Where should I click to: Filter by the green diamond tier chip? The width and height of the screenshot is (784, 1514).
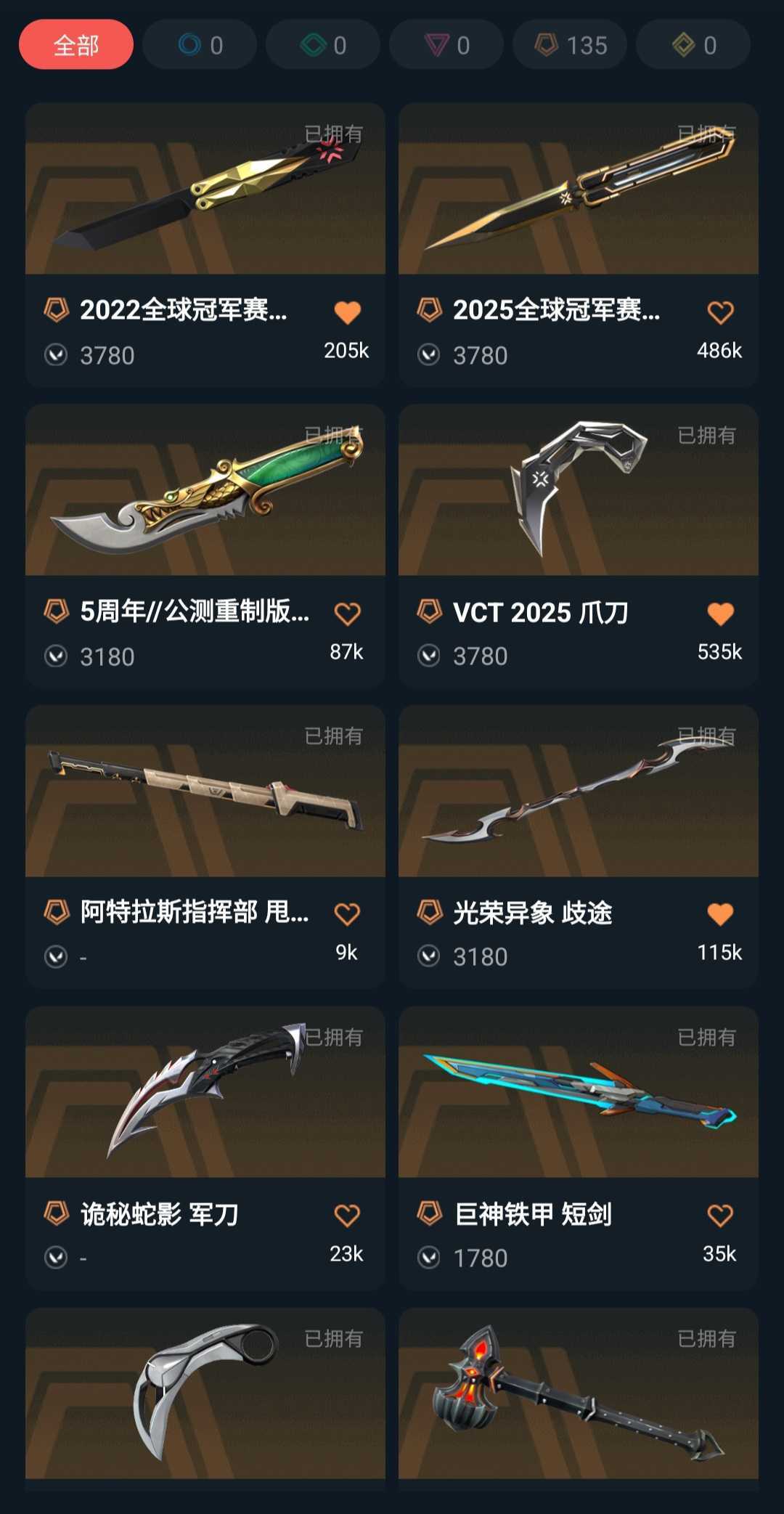click(323, 45)
